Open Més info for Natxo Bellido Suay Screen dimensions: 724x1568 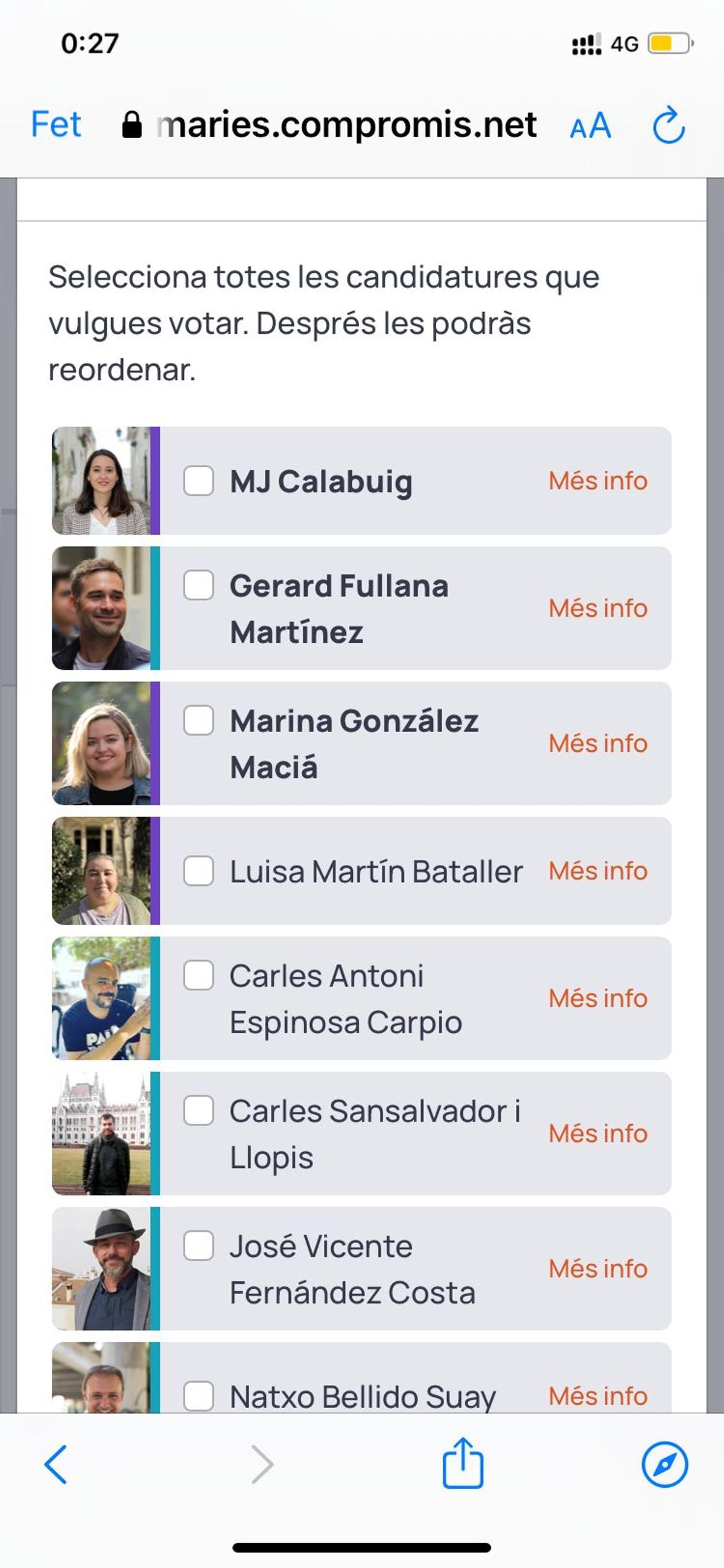tap(597, 1396)
